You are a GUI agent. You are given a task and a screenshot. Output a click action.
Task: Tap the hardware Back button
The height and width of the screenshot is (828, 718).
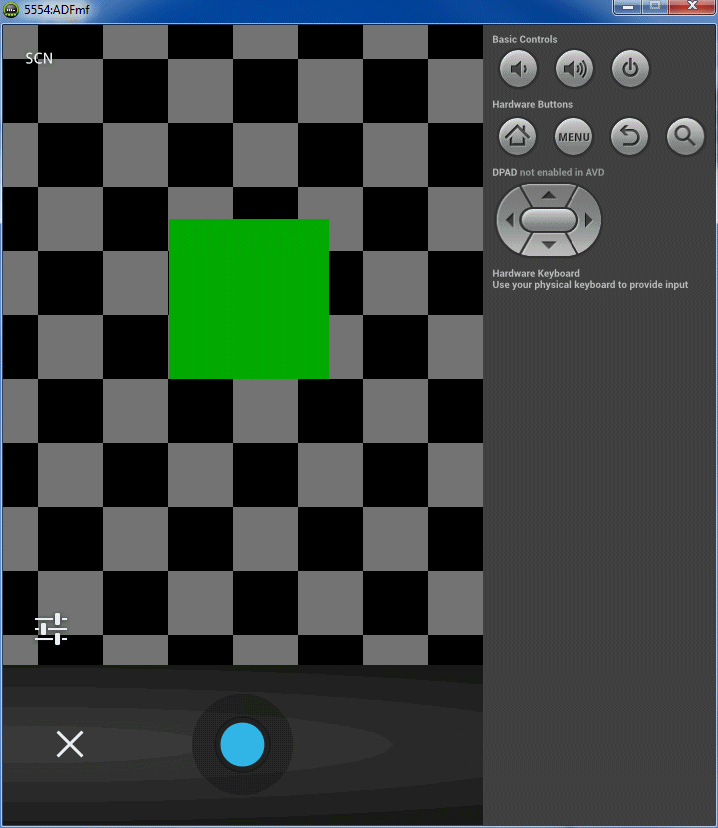click(x=630, y=136)
